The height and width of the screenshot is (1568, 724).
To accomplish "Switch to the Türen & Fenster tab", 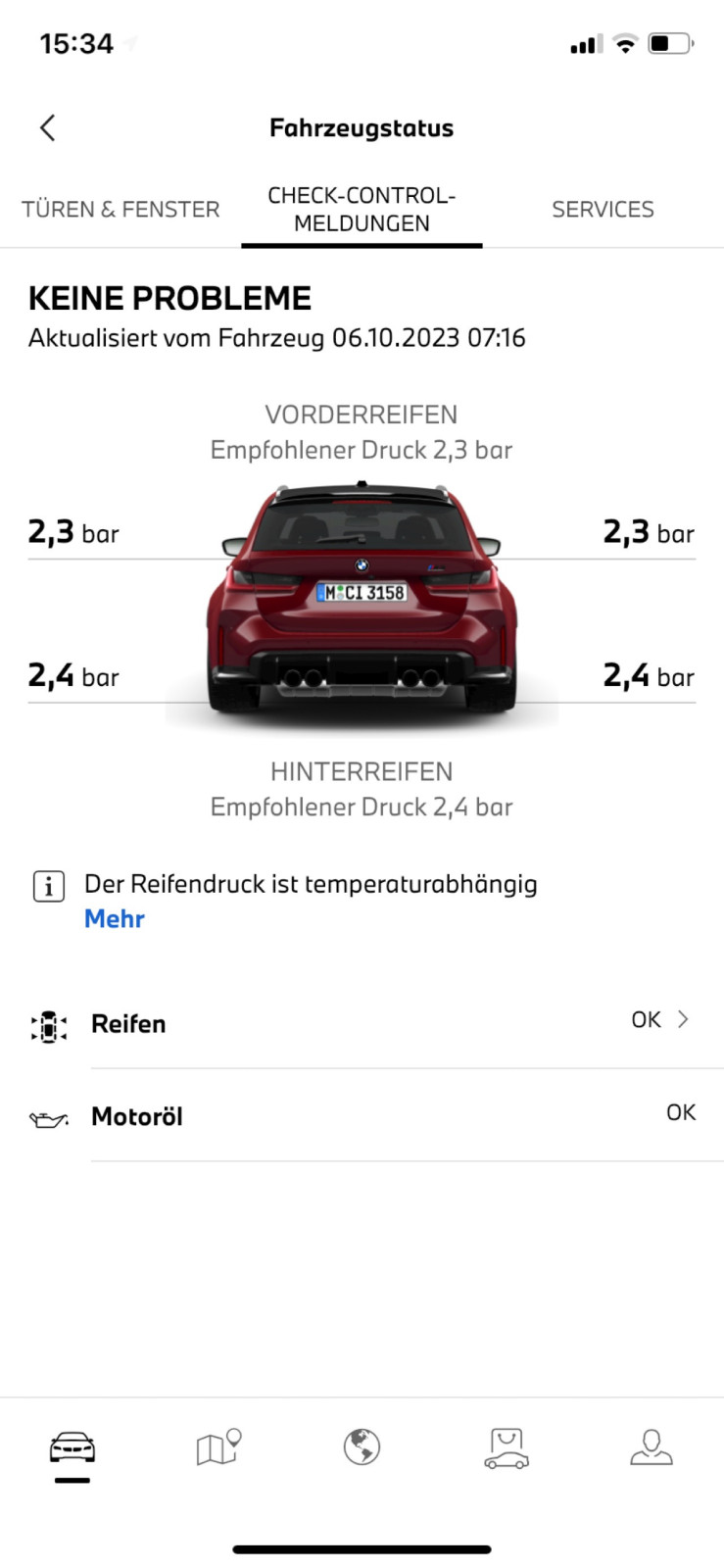I will click(x=120, y=209).
